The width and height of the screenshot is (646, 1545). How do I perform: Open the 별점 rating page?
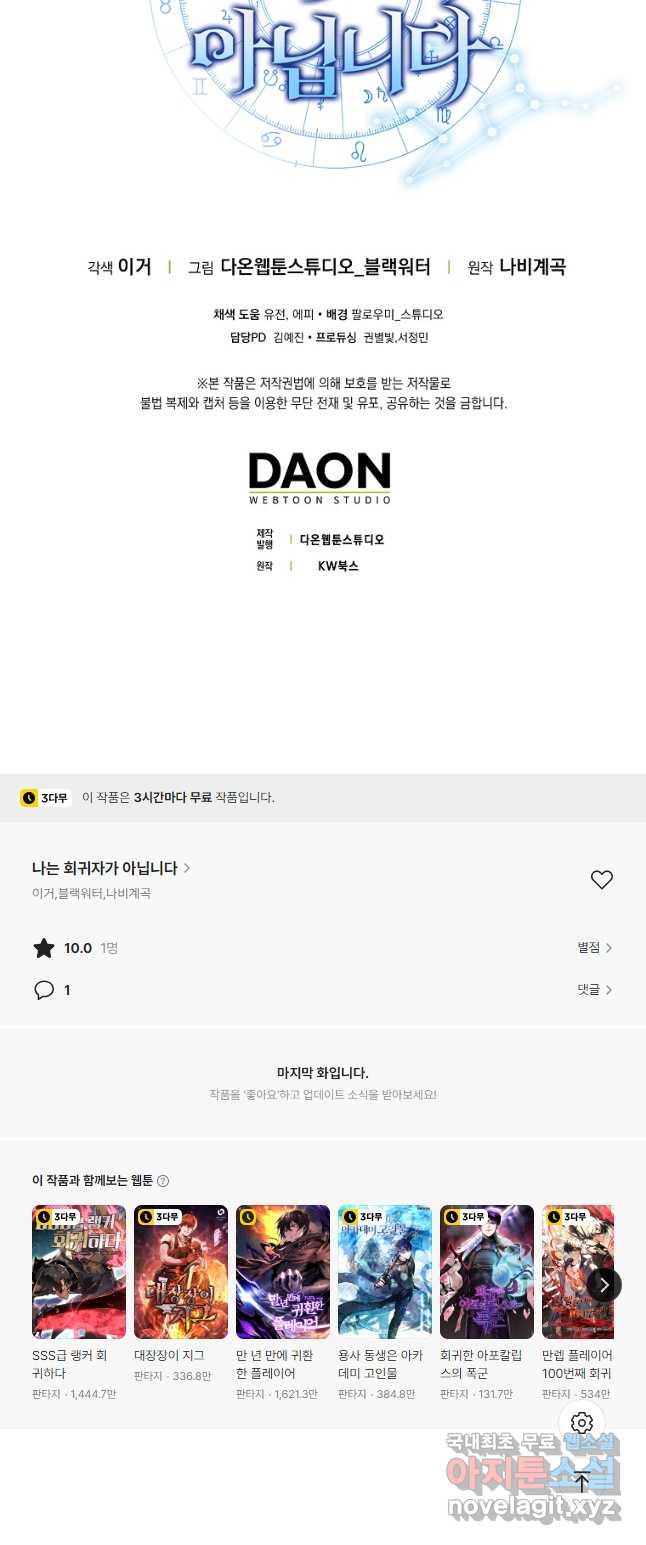coord(594,948)
